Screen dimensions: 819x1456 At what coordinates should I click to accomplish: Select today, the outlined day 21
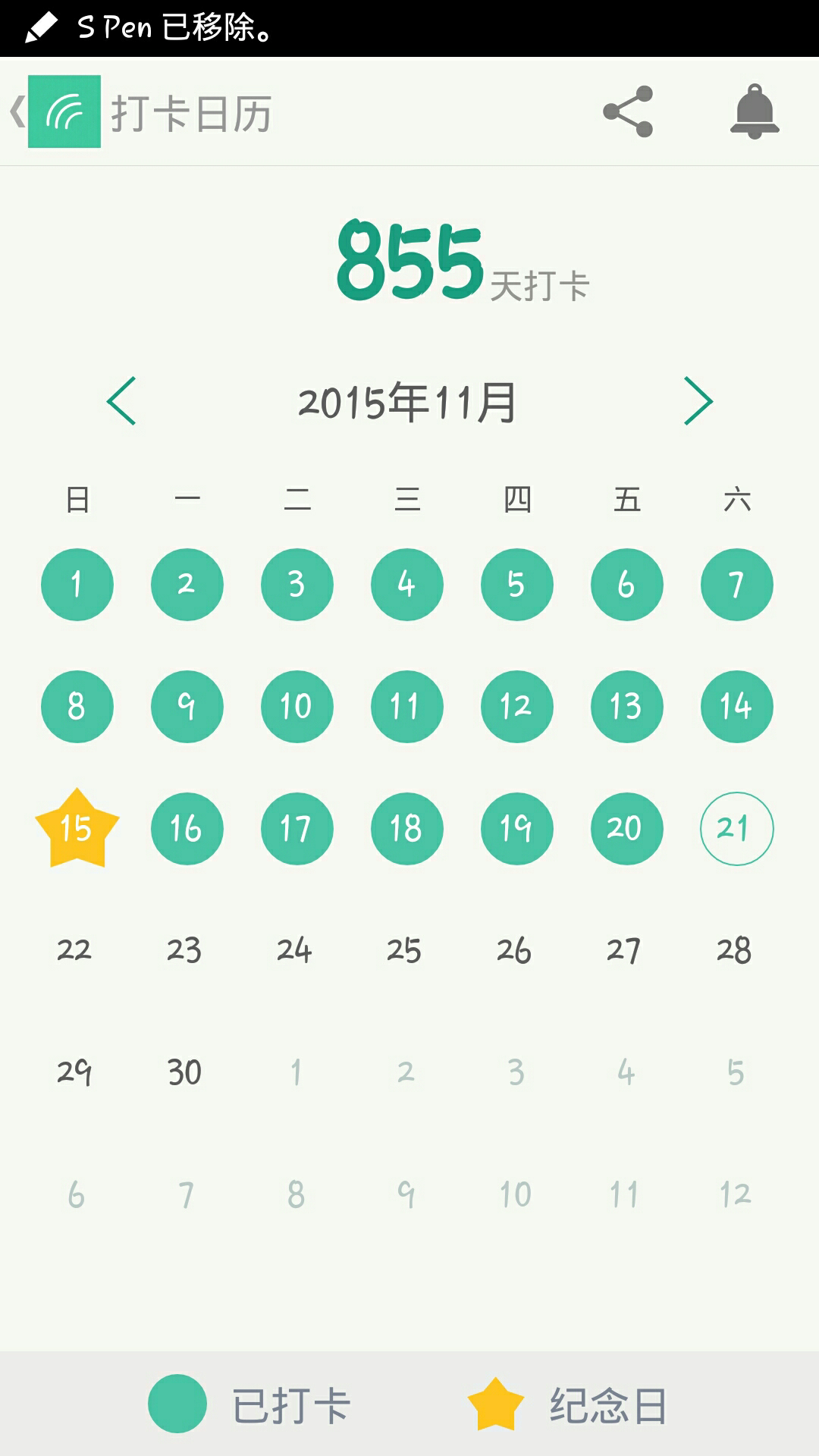tap(736, 828)
